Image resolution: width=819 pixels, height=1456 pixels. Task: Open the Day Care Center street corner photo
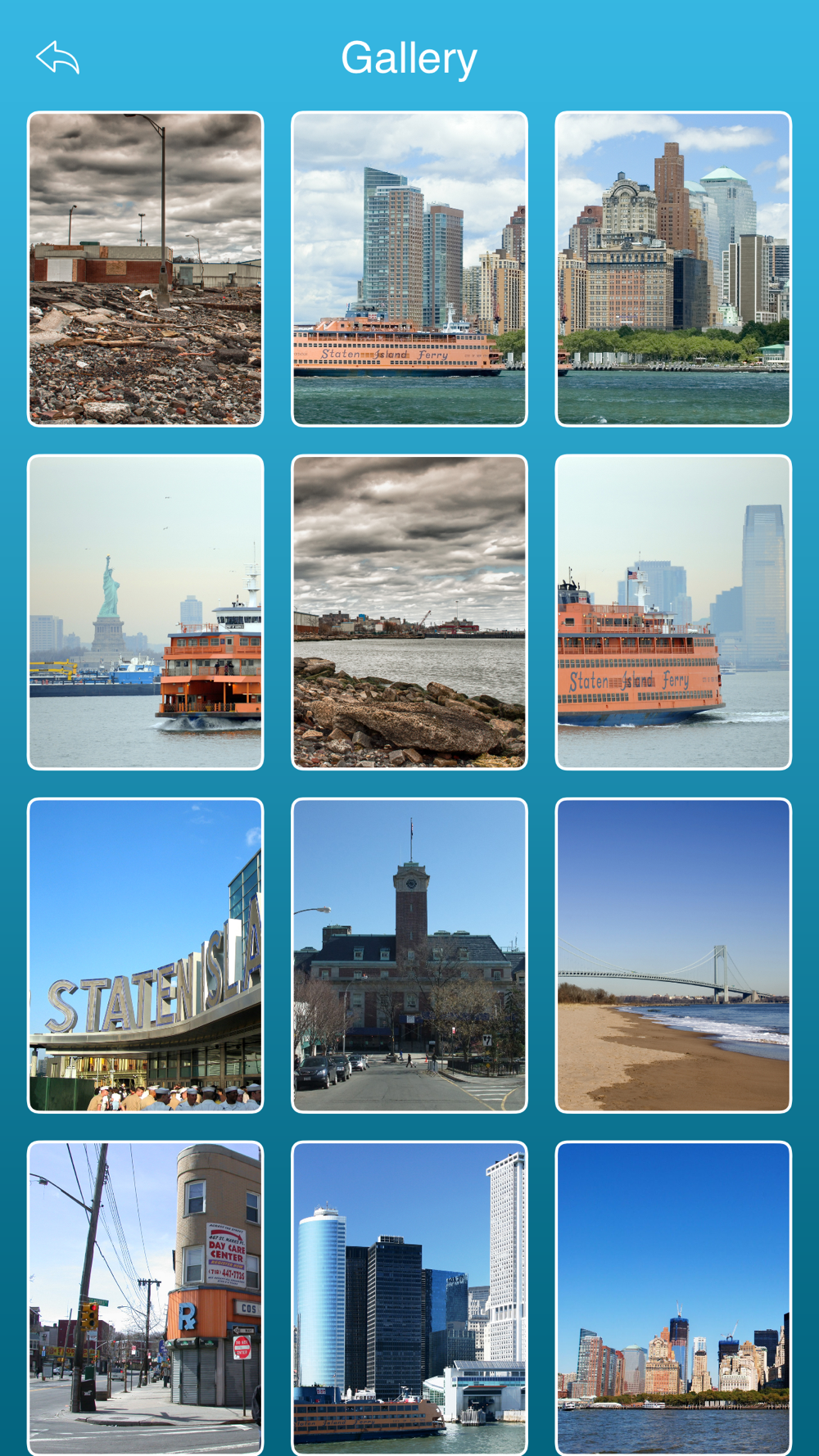pyautogui.click(x=146, y=1298)
